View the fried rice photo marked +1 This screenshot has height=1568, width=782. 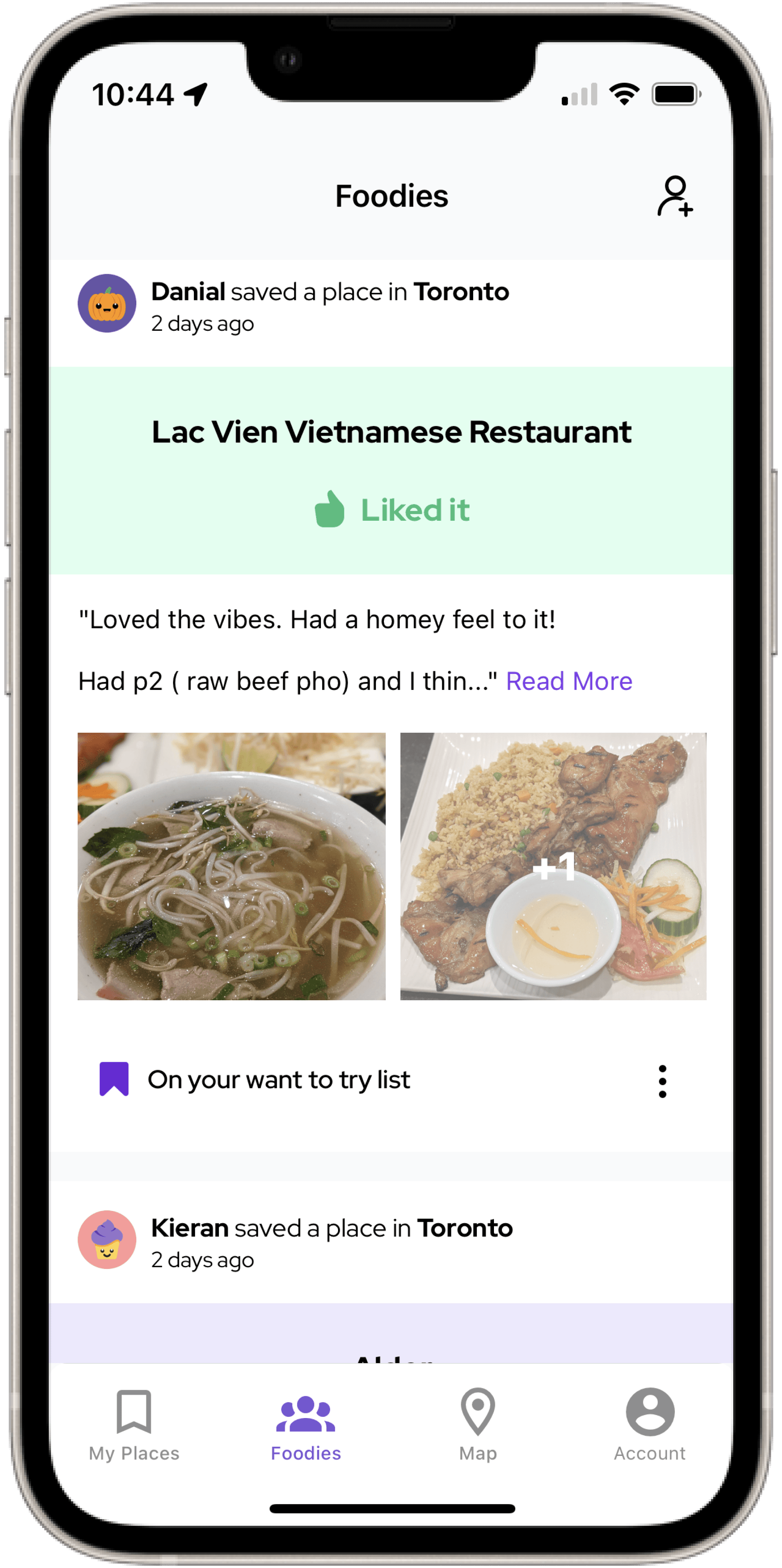point(553,866)
